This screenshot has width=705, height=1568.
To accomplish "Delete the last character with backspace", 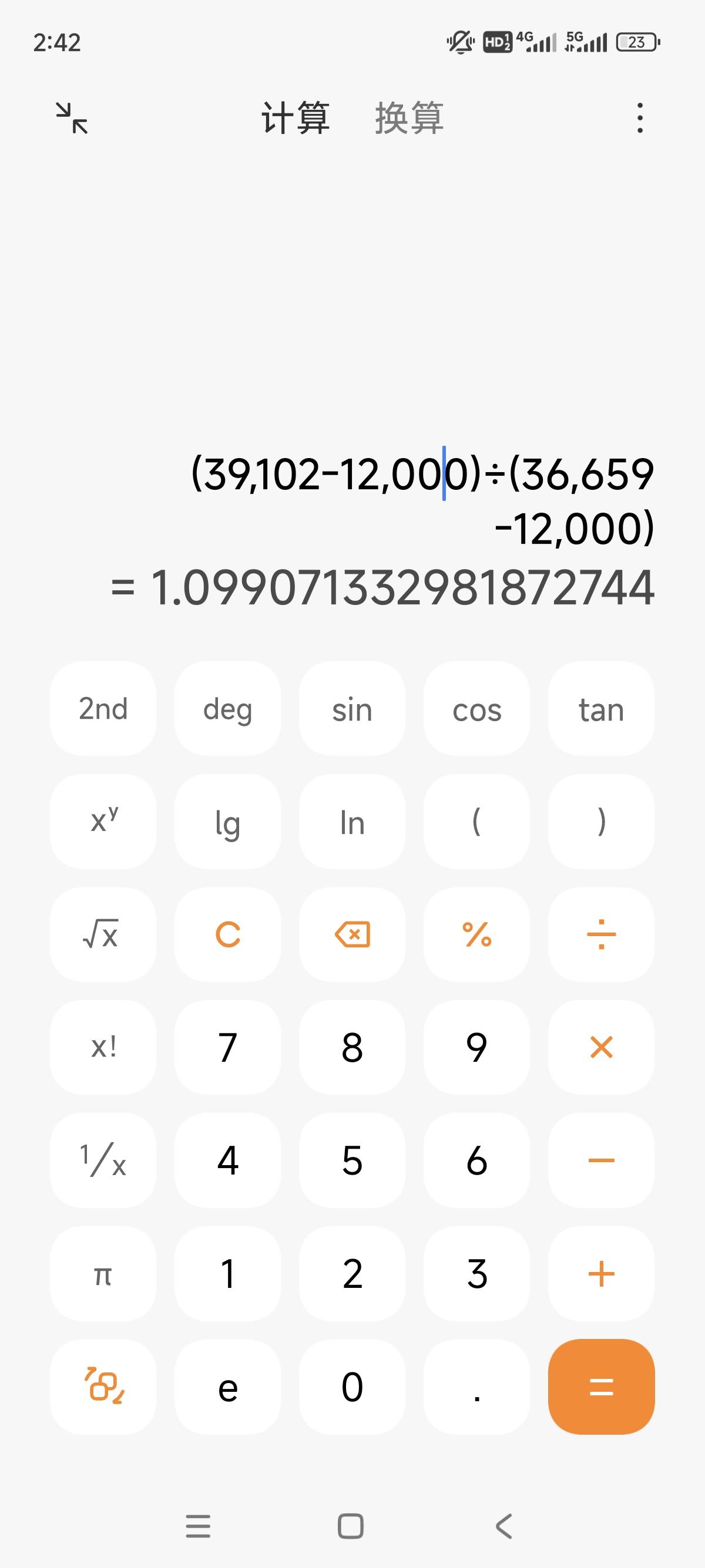I will [x=352, y=934].
